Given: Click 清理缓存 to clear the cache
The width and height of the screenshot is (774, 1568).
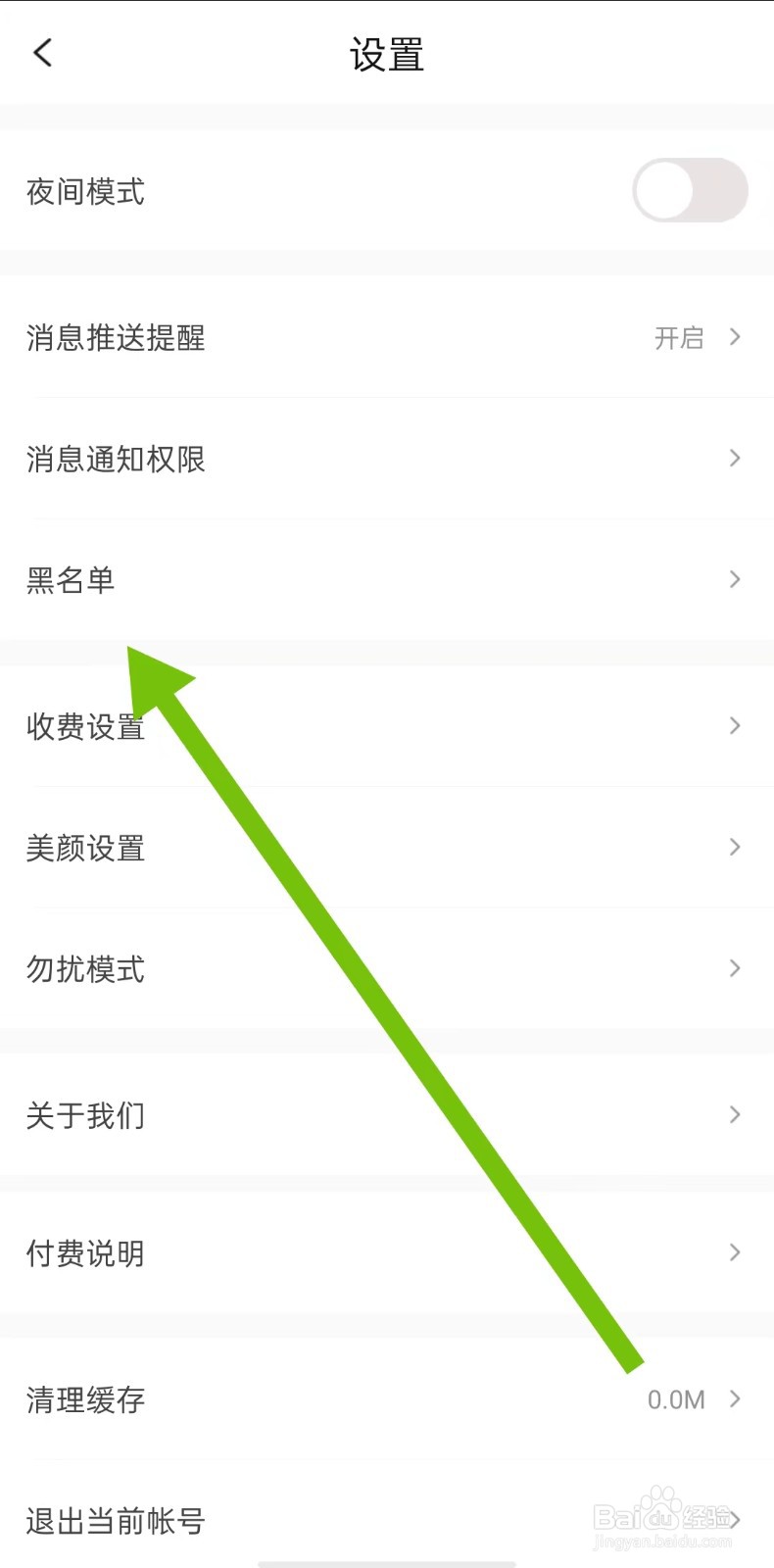Looking at the screenshot, I should 83,1399.
